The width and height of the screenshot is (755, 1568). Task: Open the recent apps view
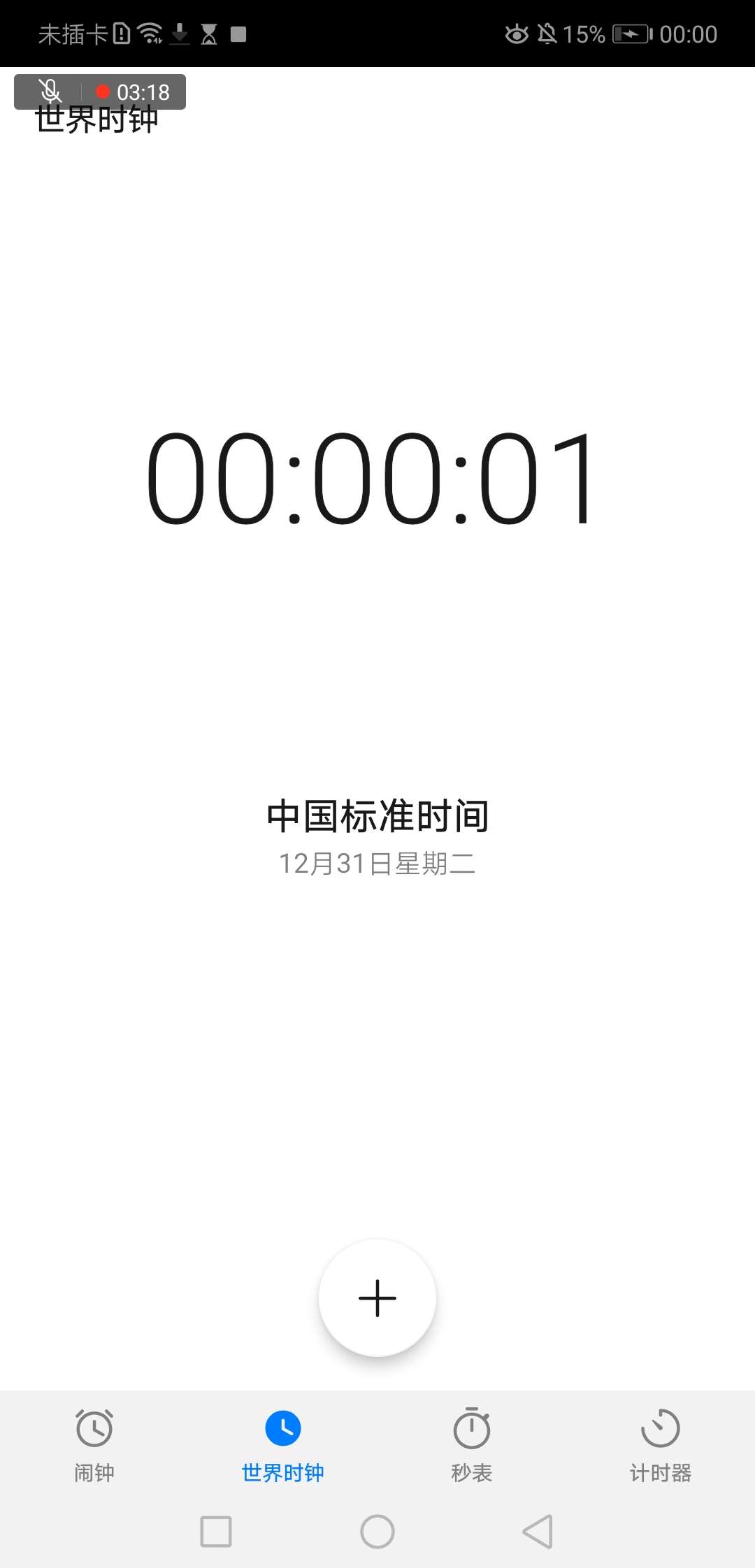(x=216, y=1532)
